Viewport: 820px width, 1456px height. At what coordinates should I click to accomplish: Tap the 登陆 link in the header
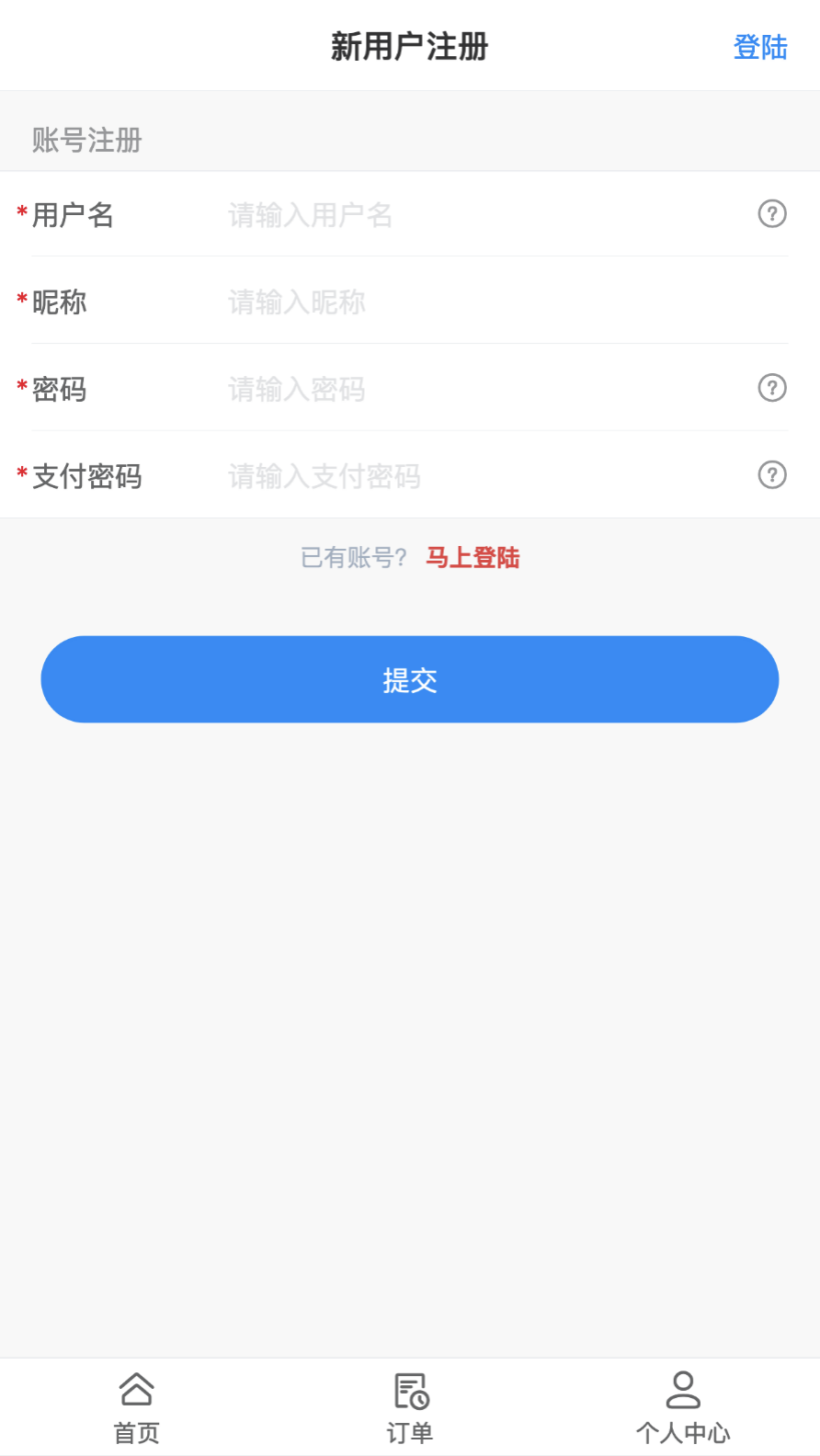[x=760, y=47]
